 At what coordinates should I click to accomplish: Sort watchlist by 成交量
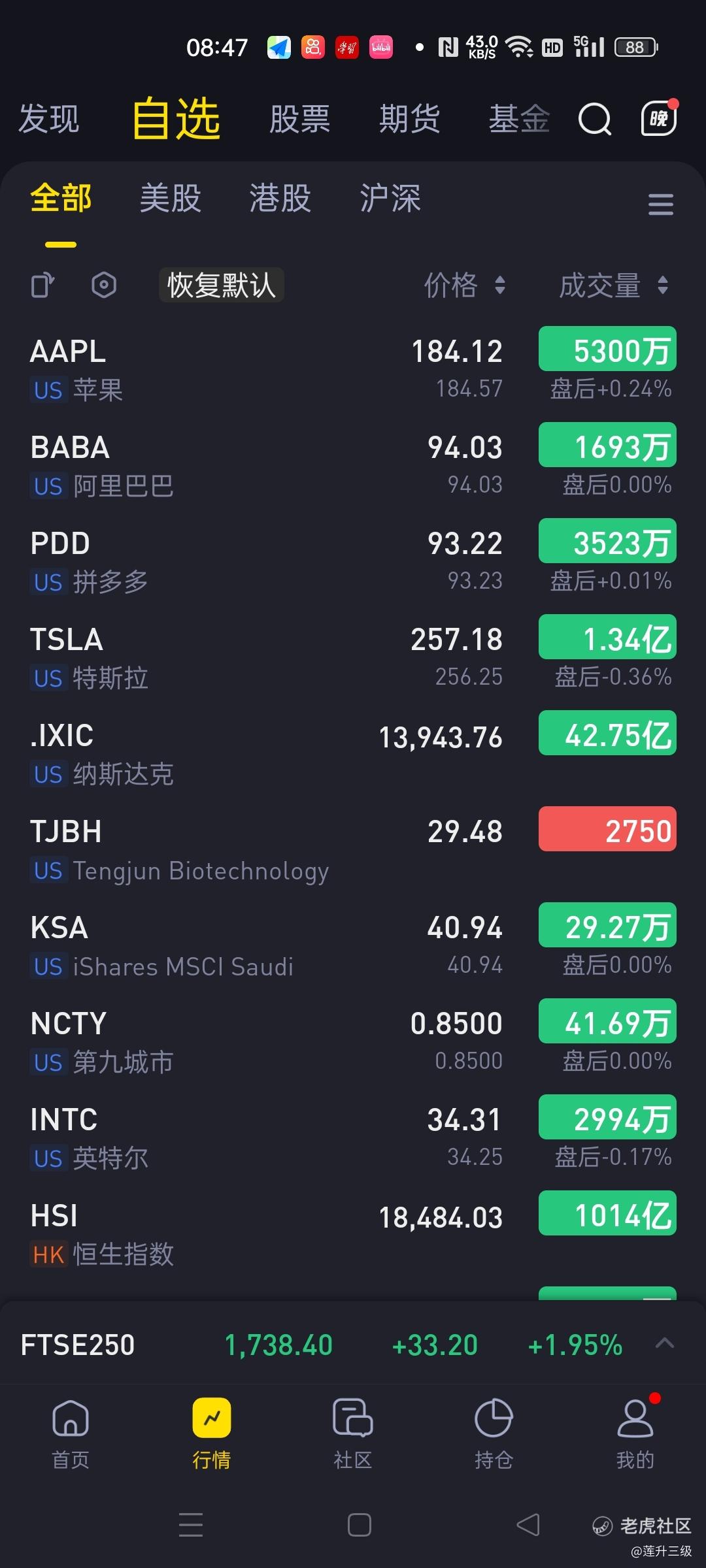(x=614, y=286)
